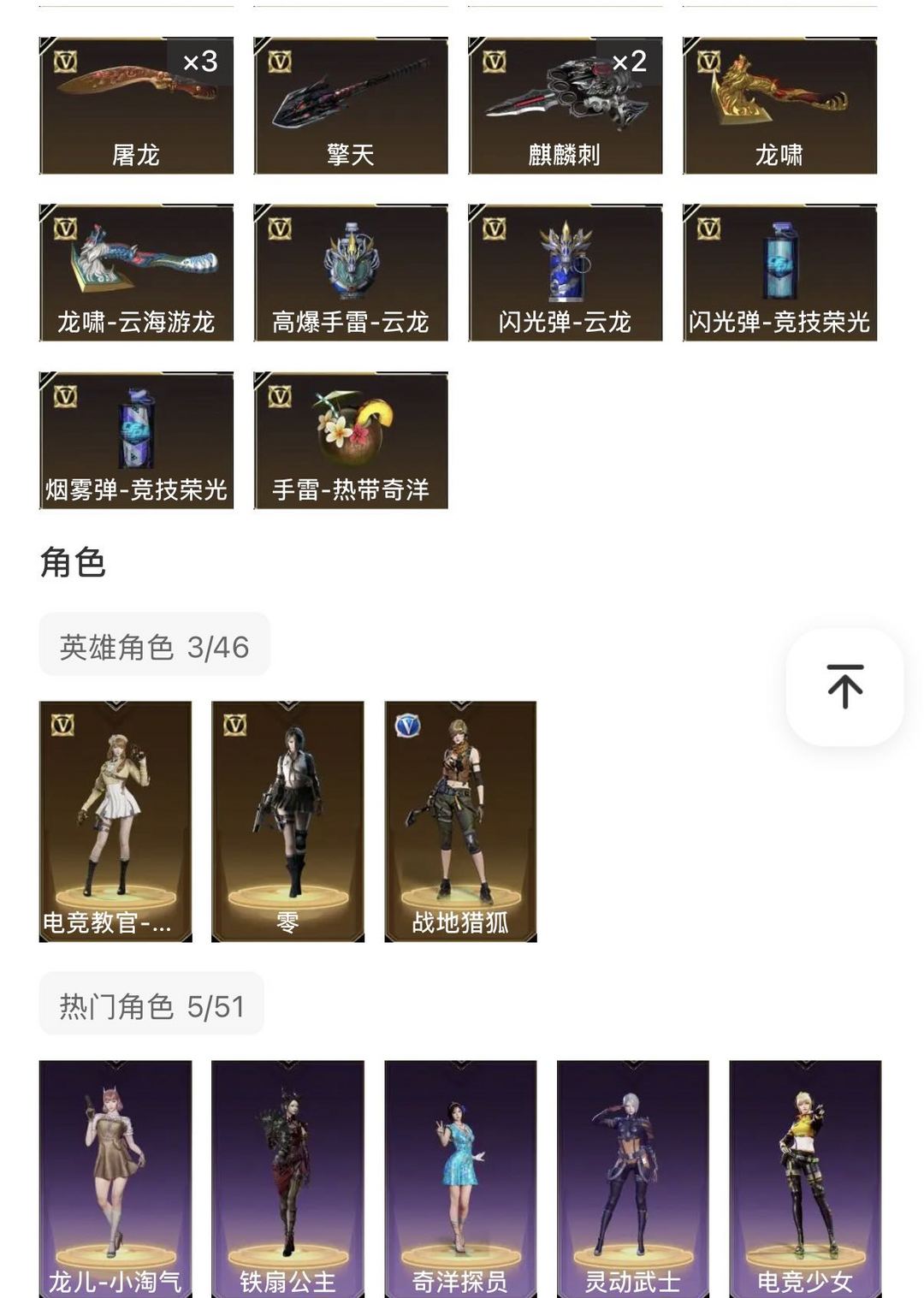Click the golden 龙啸 weapon icon
Viewport: 924px width, 1298px height.
780,103
